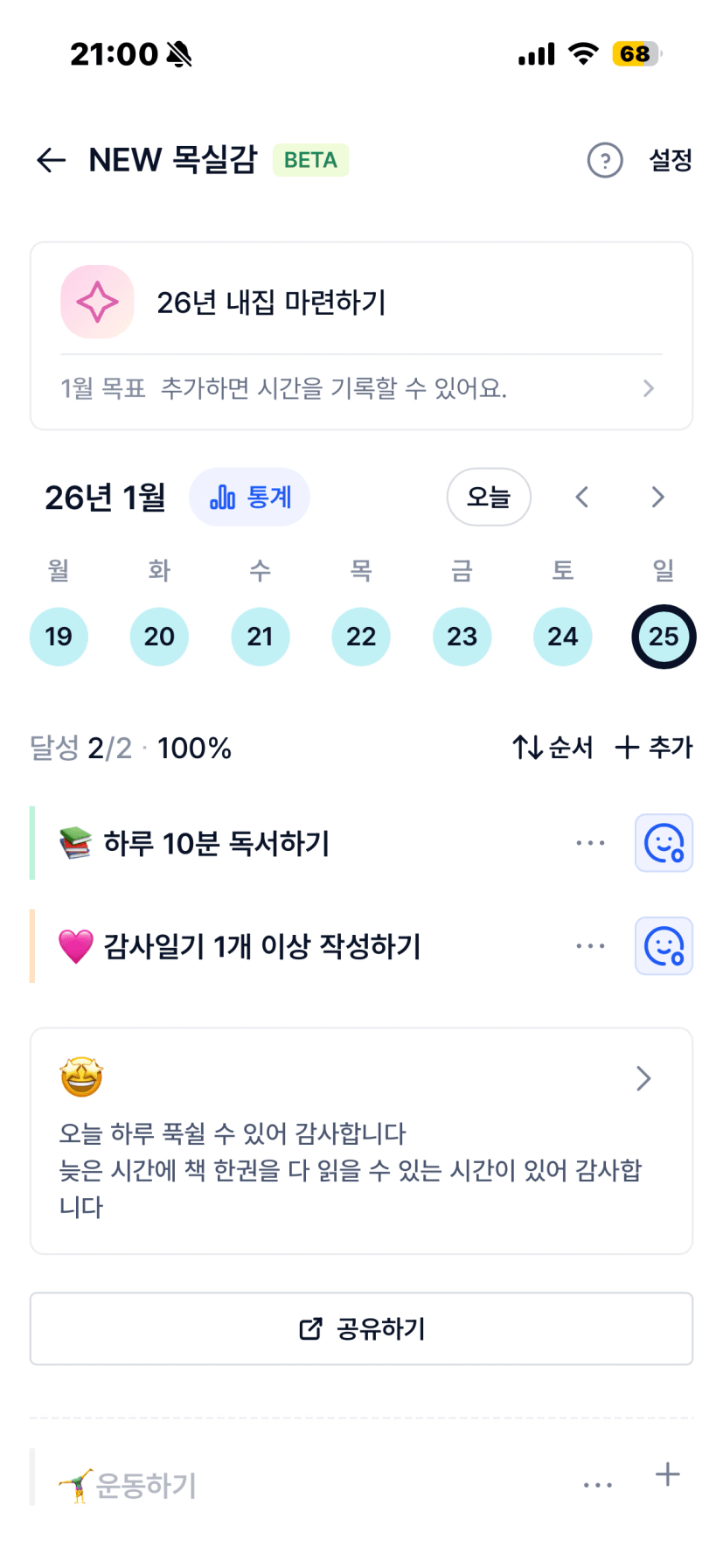Toggle completion face for 하루 10분 독서하기
This screenshot has width=723, height=1568.
coord(664,843)
